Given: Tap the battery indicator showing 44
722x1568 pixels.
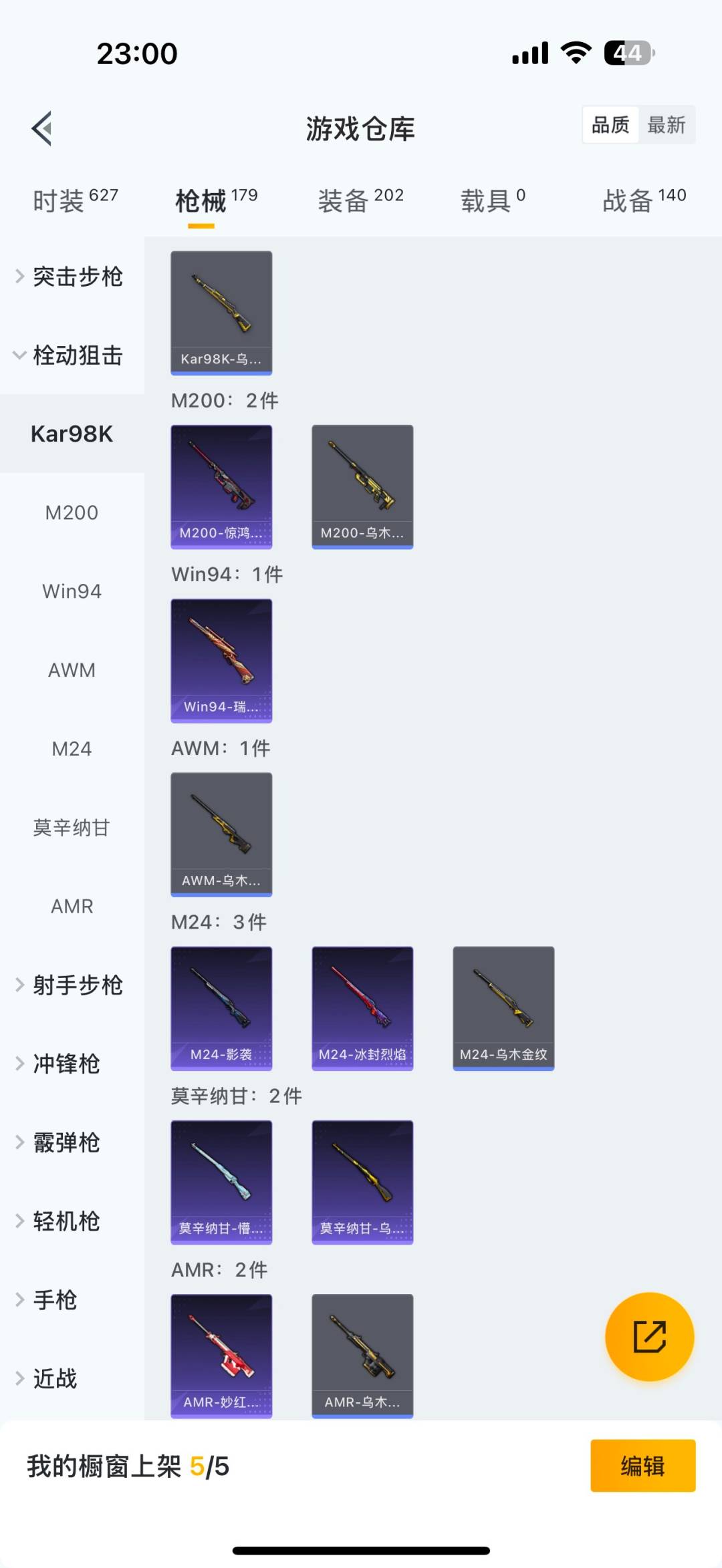Looking at the screenshot, I should [627, 52].
